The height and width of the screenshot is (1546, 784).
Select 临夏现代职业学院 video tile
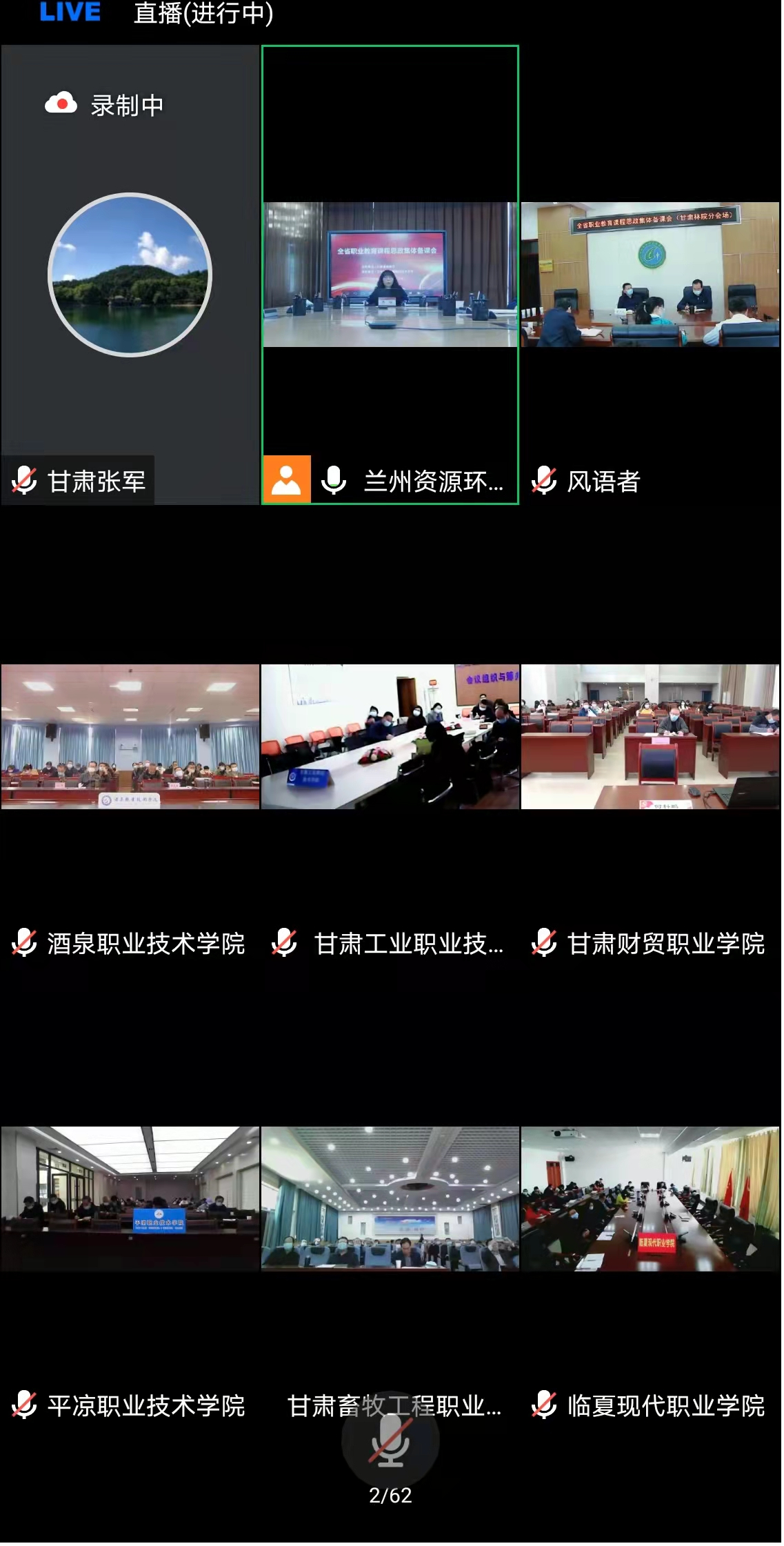point(650,1198)
